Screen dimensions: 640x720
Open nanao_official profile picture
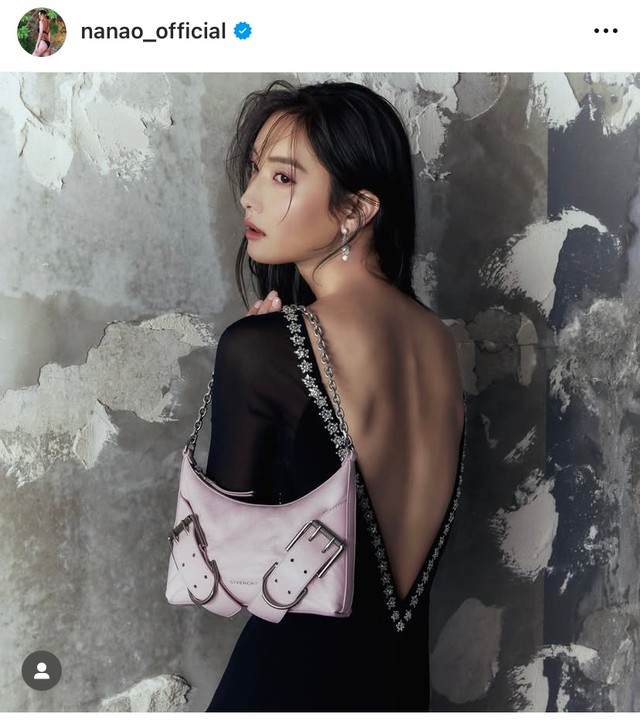(41, 32)
